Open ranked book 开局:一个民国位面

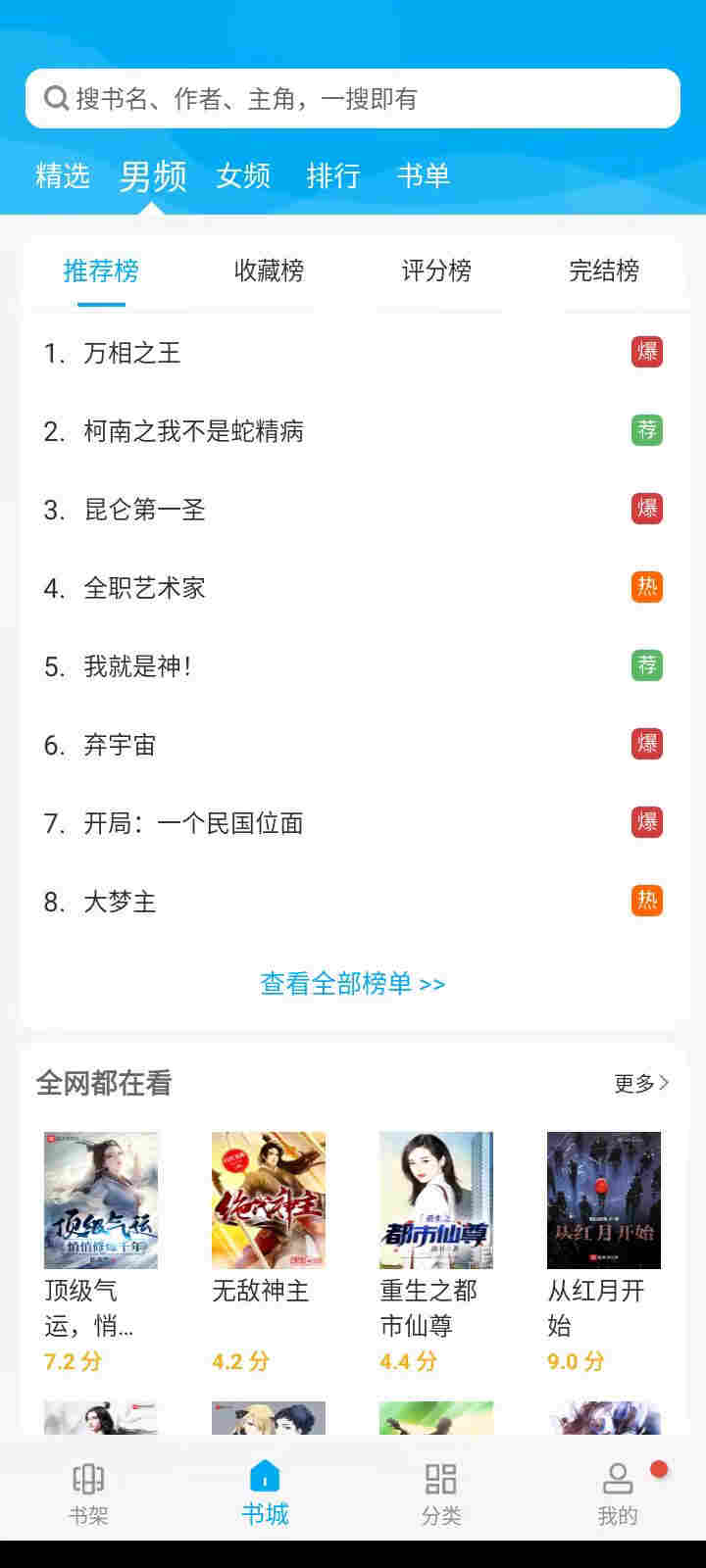tap(193, 823)
